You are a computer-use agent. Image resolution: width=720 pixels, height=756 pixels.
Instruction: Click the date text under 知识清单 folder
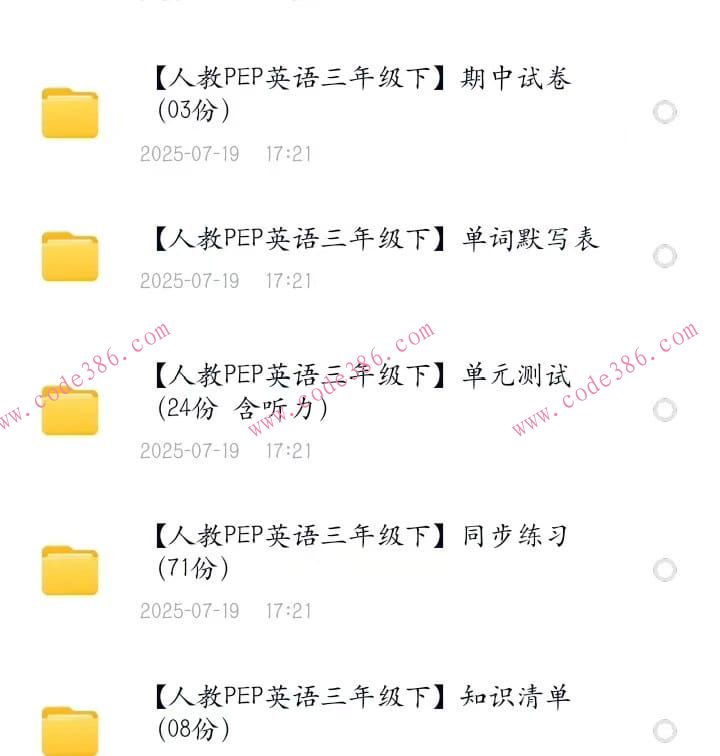190,753
